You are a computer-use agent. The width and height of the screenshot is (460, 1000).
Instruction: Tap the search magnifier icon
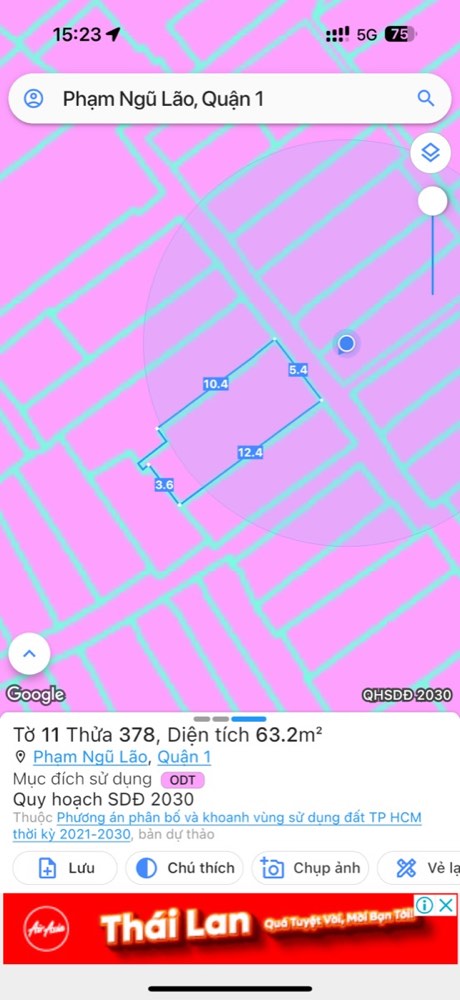tap(426, 98)
